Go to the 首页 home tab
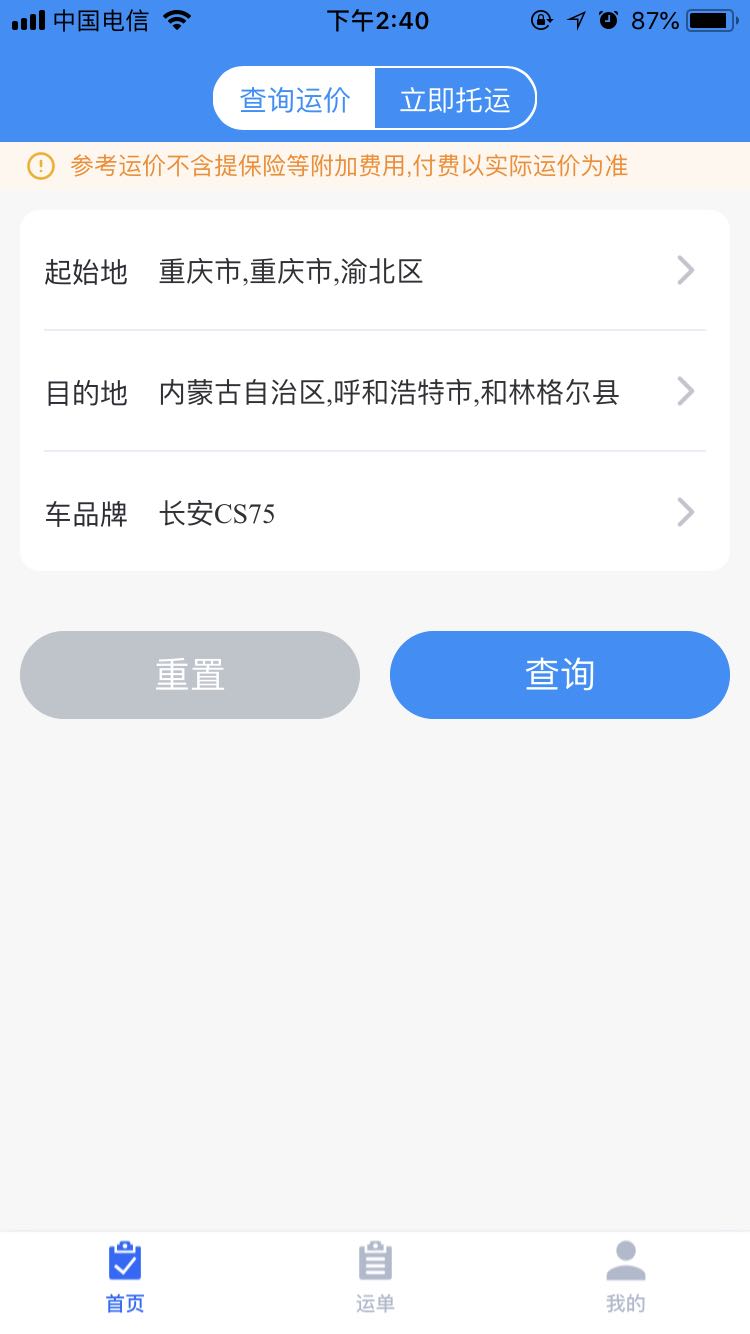 click(125, 1277)
